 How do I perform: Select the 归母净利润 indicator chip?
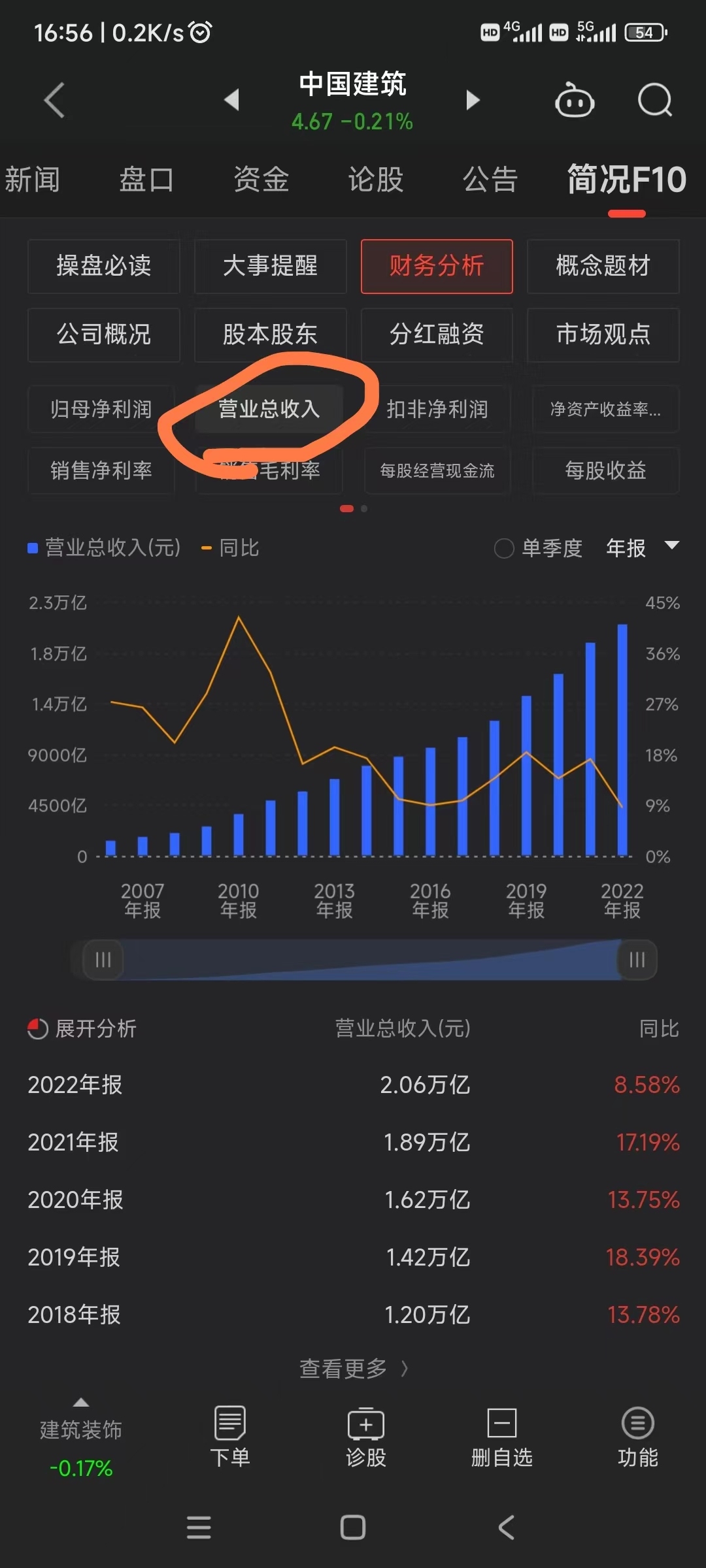click(x=101, y=409)
